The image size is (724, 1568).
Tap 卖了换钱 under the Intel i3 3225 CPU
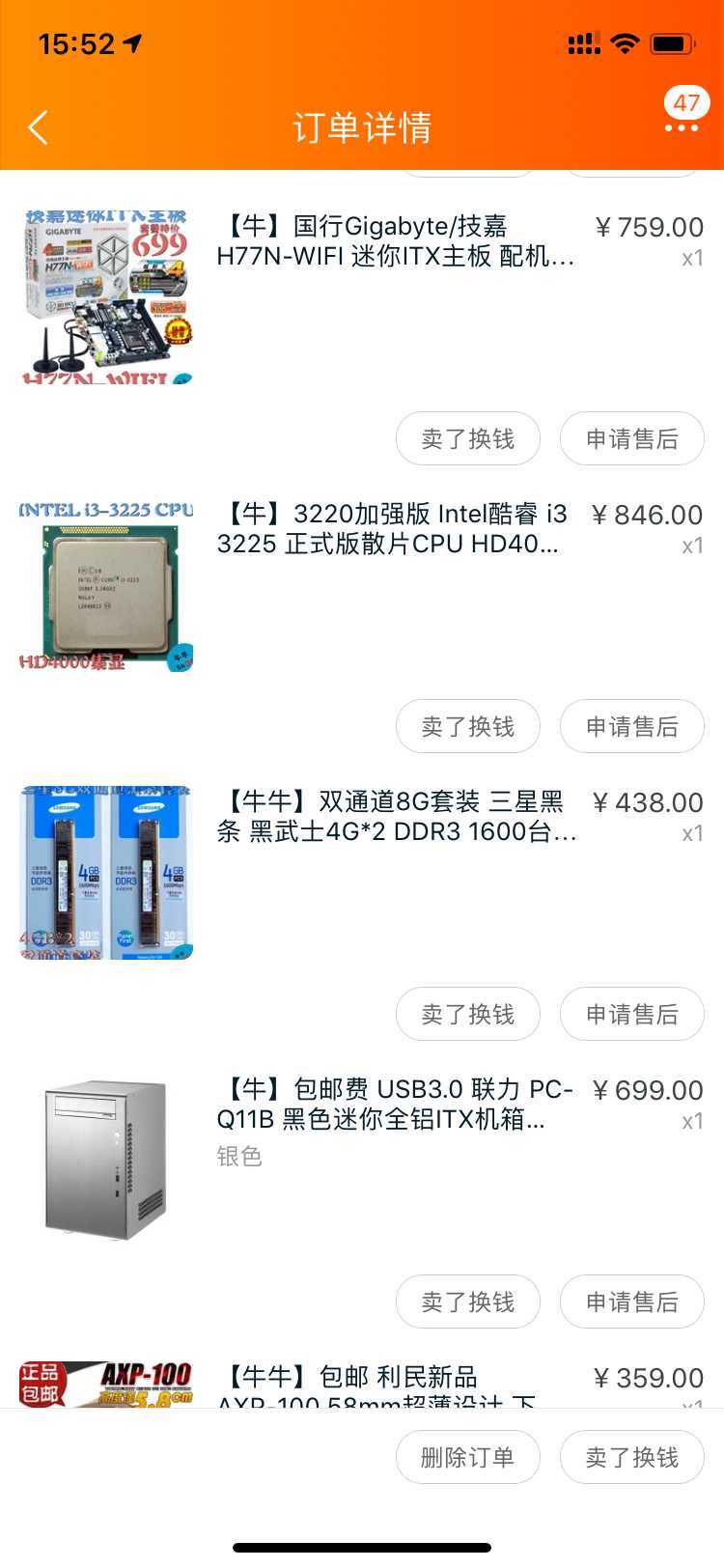(x=468, y=726)
